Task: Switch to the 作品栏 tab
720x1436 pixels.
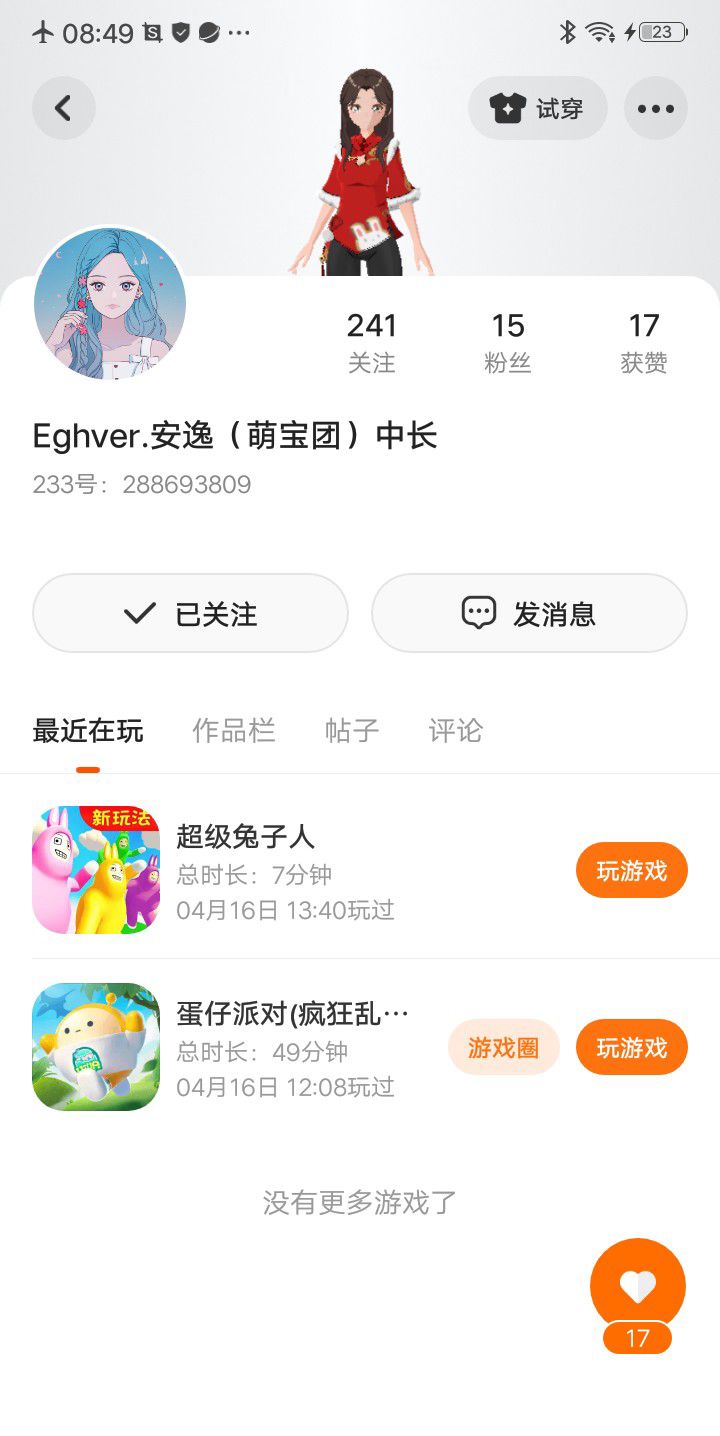Action: (x=234, y=731)
